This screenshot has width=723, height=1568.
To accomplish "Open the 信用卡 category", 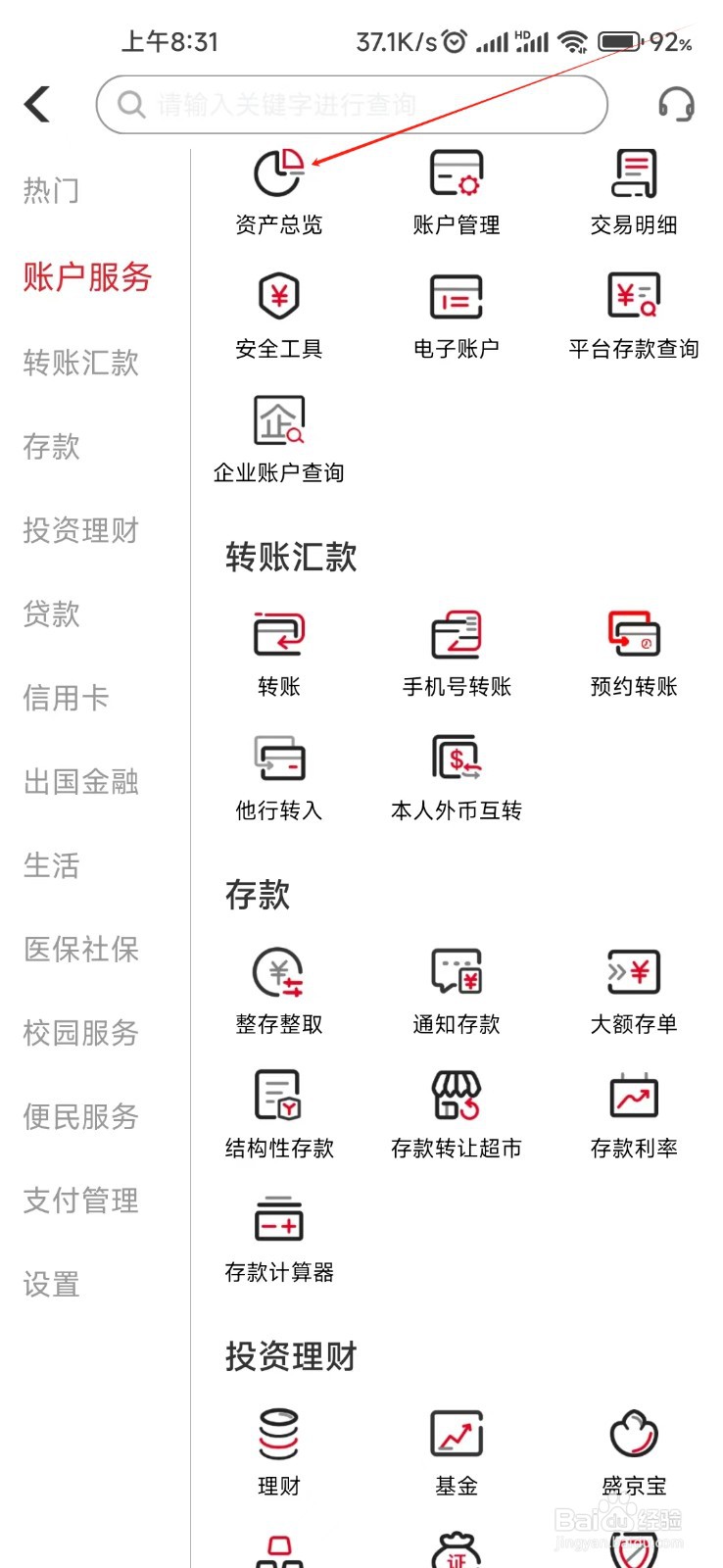I will click(66, 698).
